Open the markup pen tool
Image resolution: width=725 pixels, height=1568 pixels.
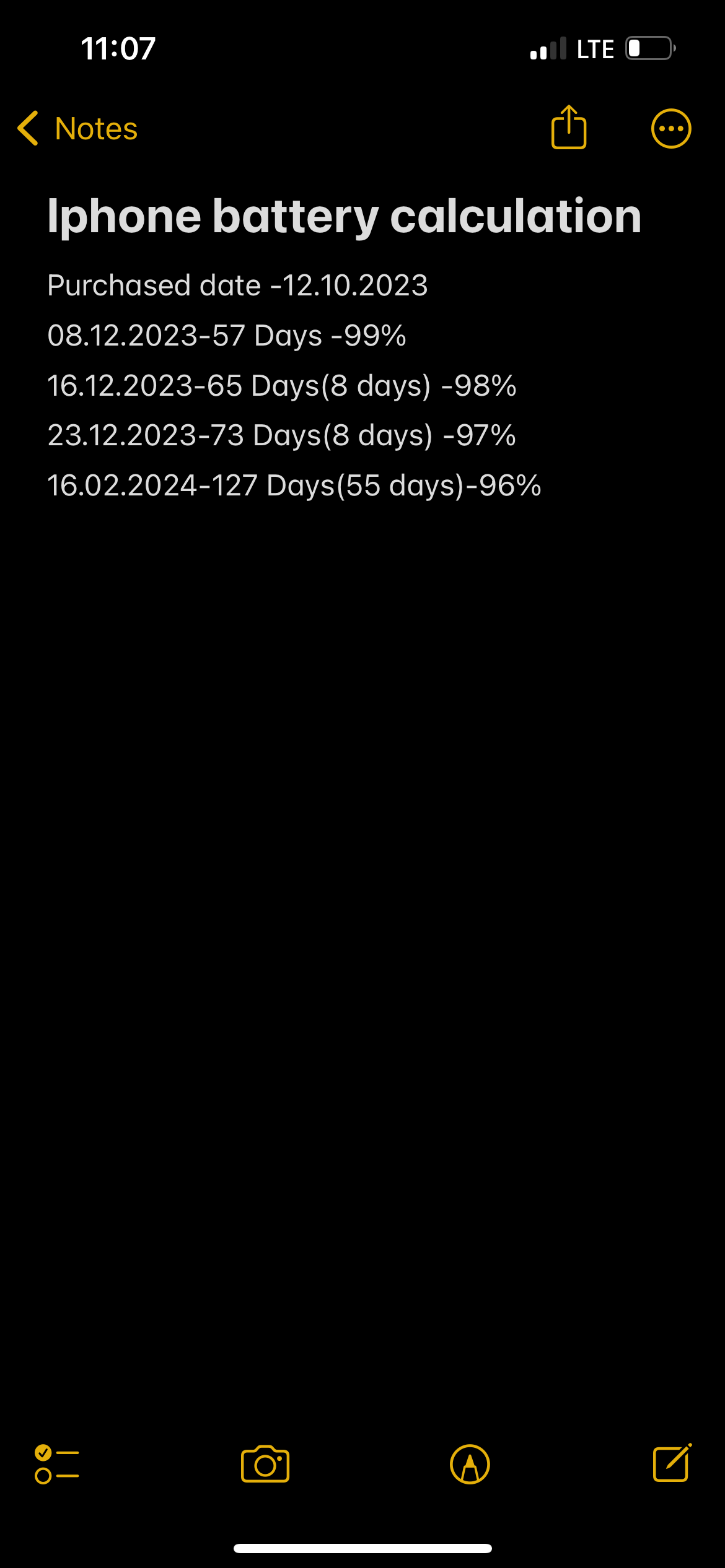[x=470, y=1464]
